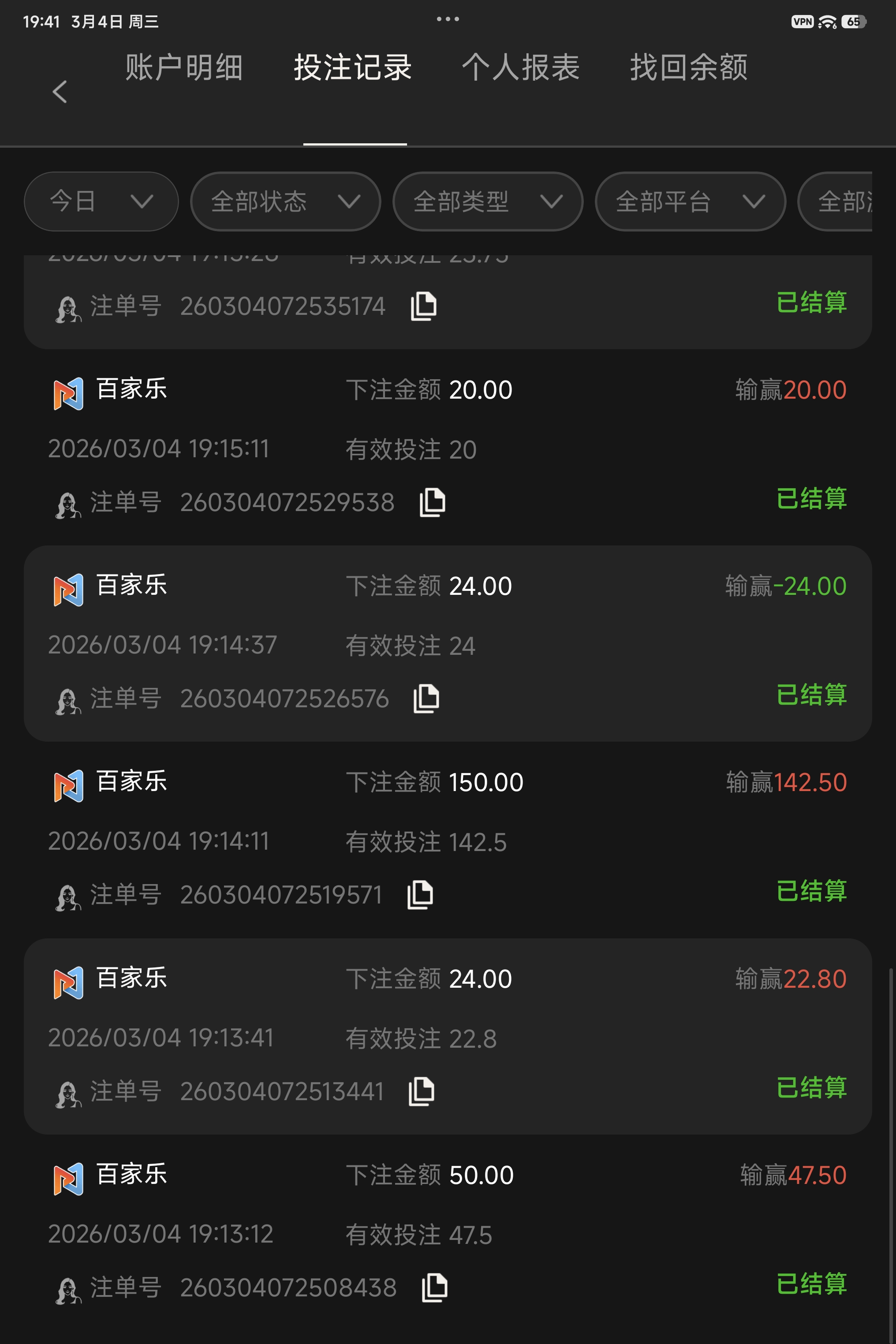Copy the bet number 260304072526576
This screenshot has height=1344, width=896.
(426, 698)
